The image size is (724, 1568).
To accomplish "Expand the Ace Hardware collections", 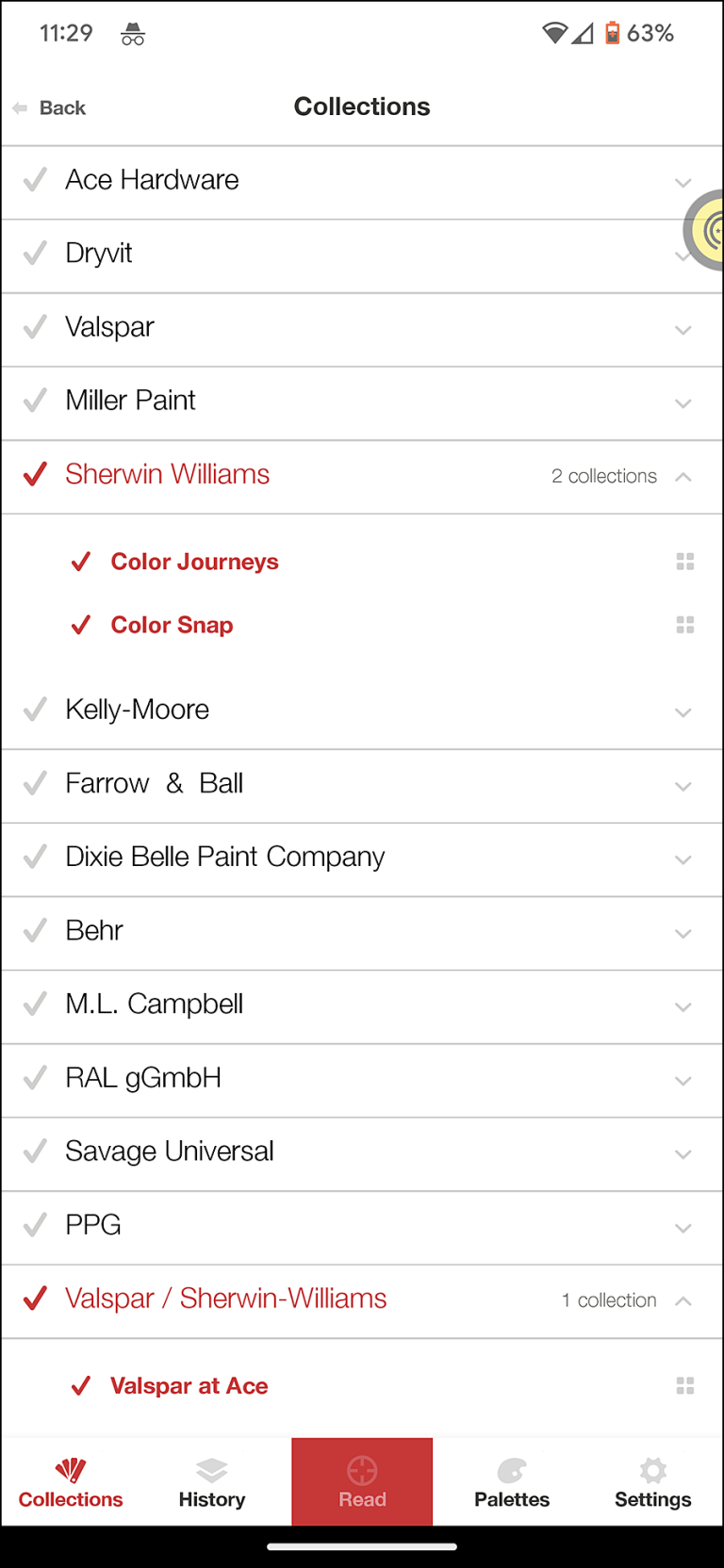I will 683,182.
